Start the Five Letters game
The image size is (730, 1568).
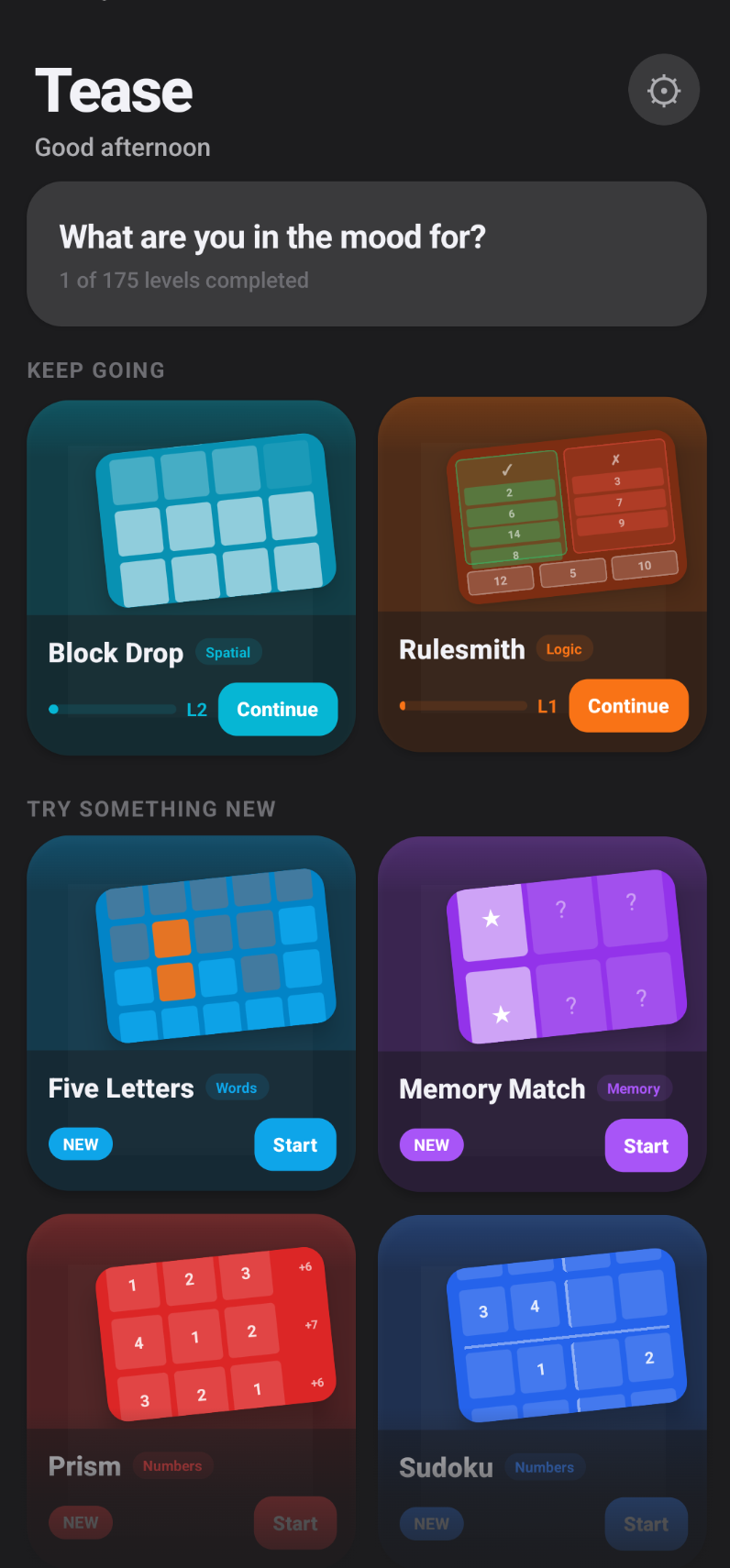point(294,1144)
